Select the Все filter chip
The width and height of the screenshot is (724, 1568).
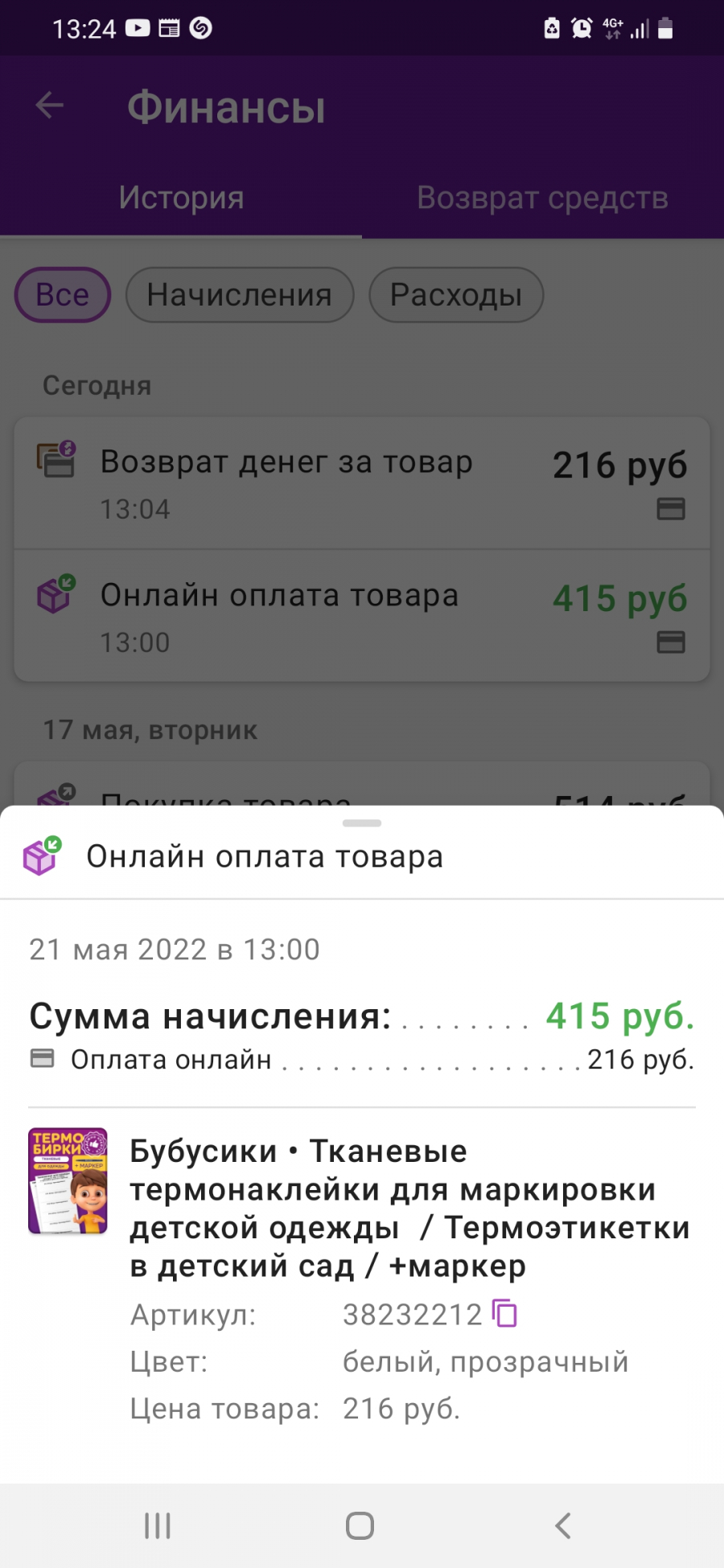[63, 295]
